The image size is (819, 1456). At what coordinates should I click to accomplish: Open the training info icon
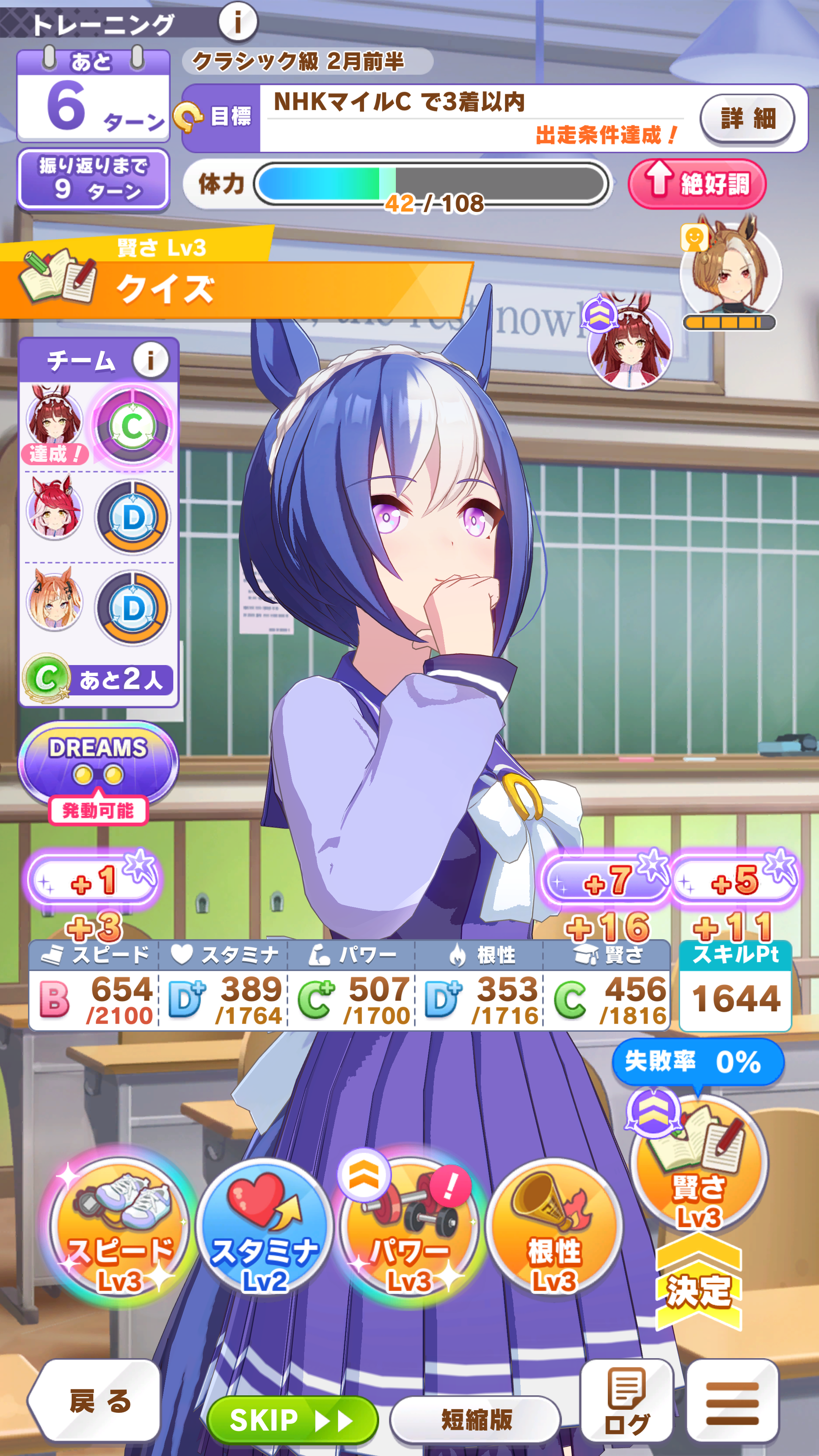tap(238, 22)
